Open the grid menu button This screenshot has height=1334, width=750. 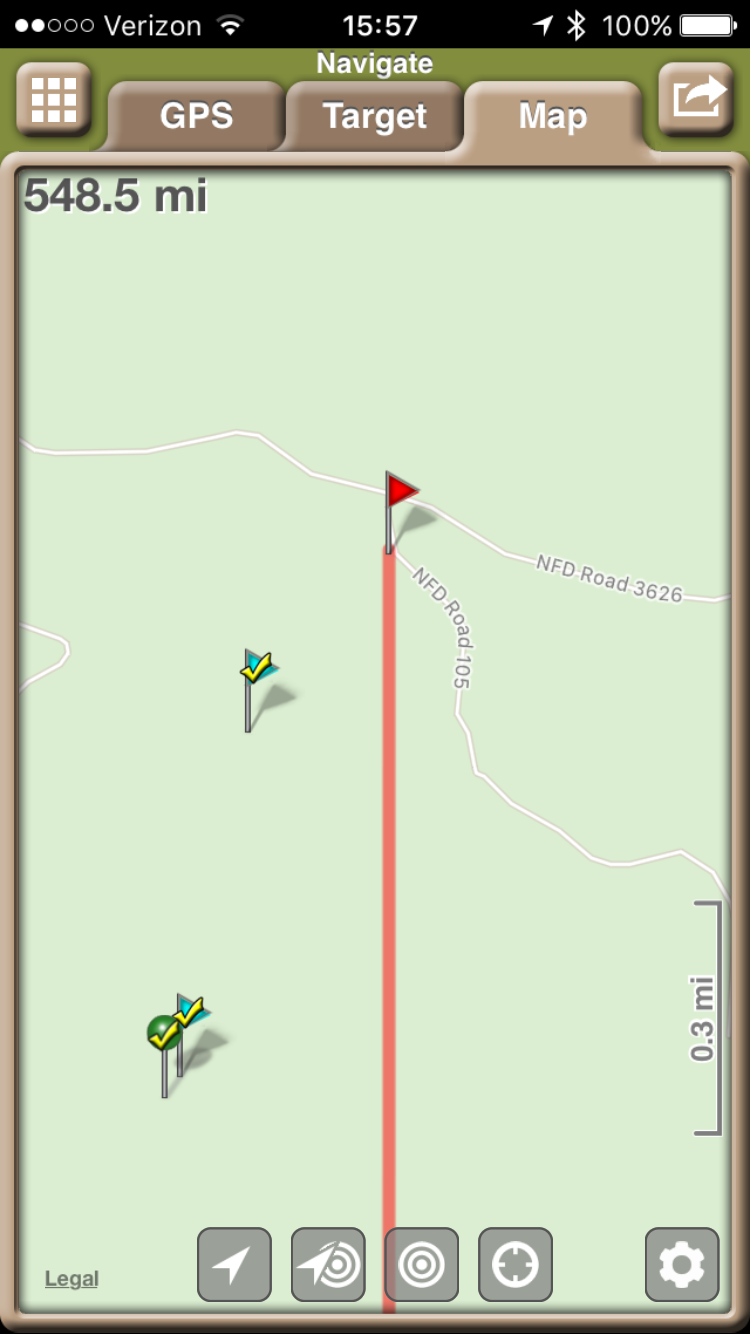point(54,98)
